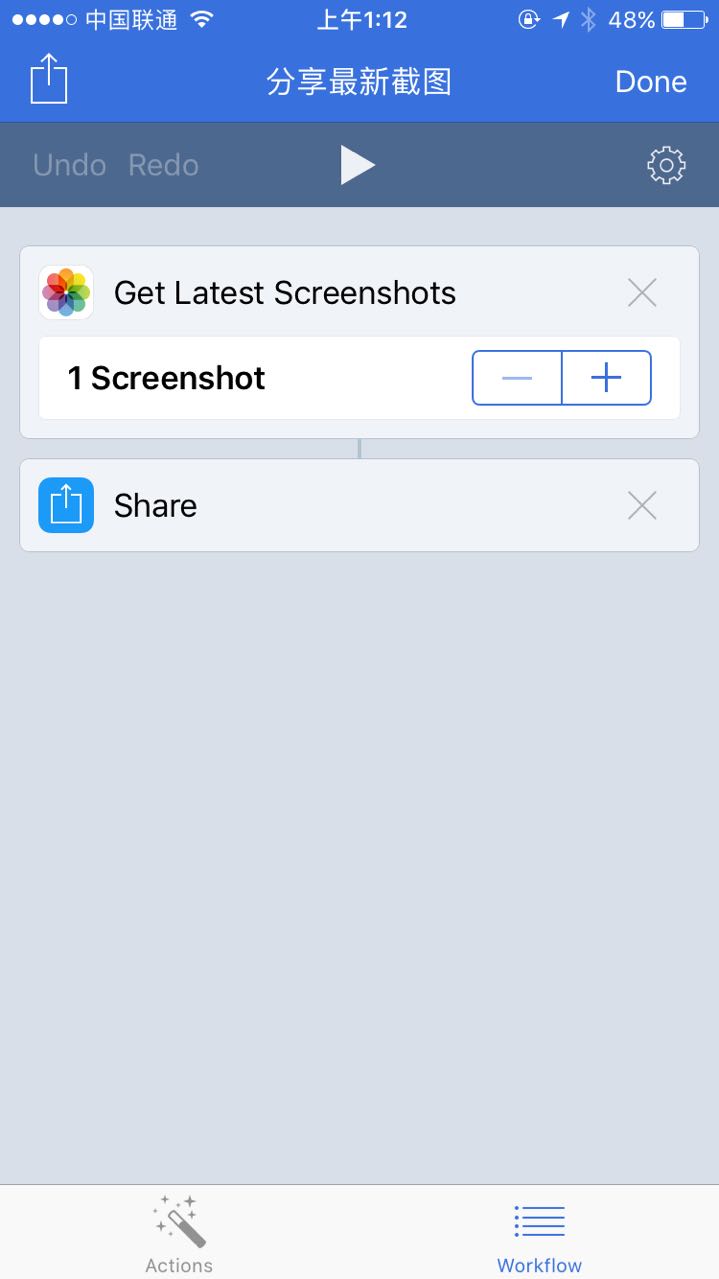Switch to the Actions tab
The width and height of the screenshot is (719, 1279).
179,1233
